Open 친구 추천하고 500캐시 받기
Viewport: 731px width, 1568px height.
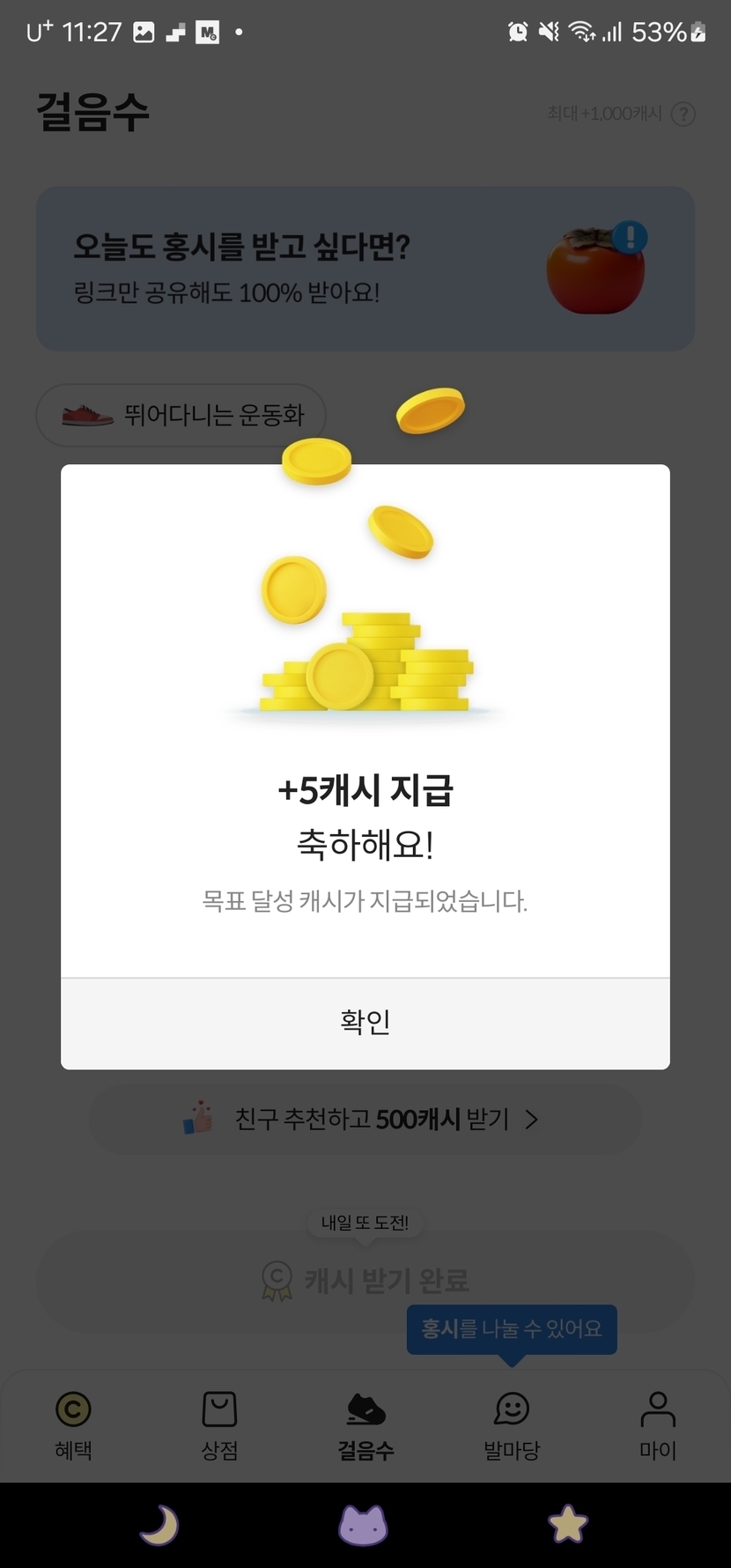click(365, 1119)
